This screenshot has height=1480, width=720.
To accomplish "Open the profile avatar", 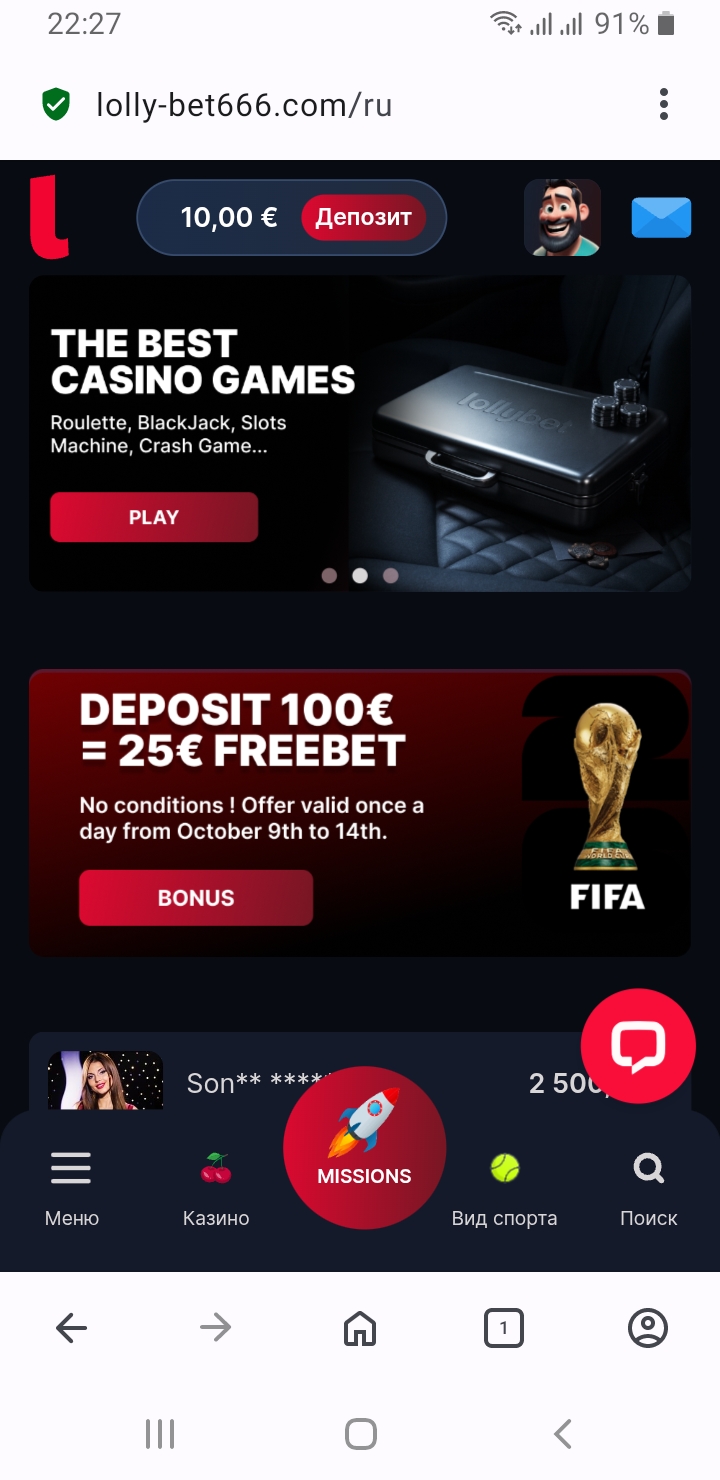I will (562, 218).
